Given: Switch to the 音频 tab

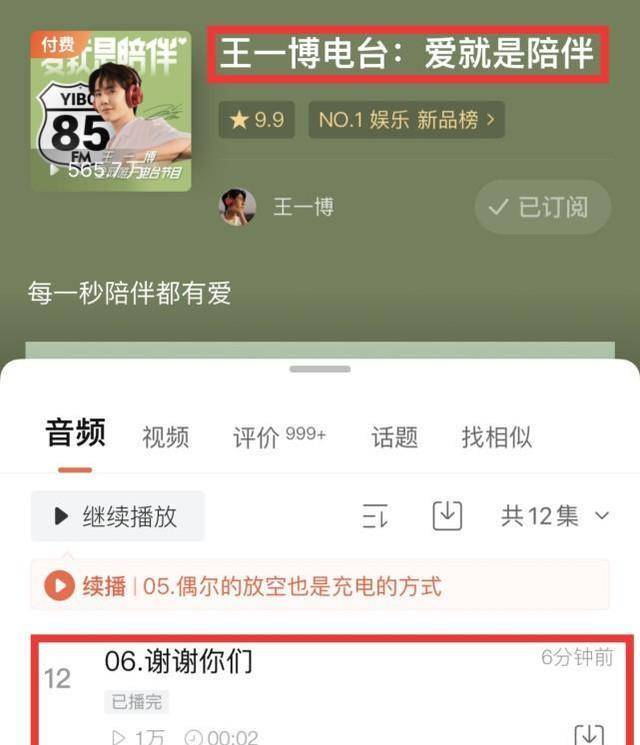Looking at the screenshot, I should click(x=75, y=435).
